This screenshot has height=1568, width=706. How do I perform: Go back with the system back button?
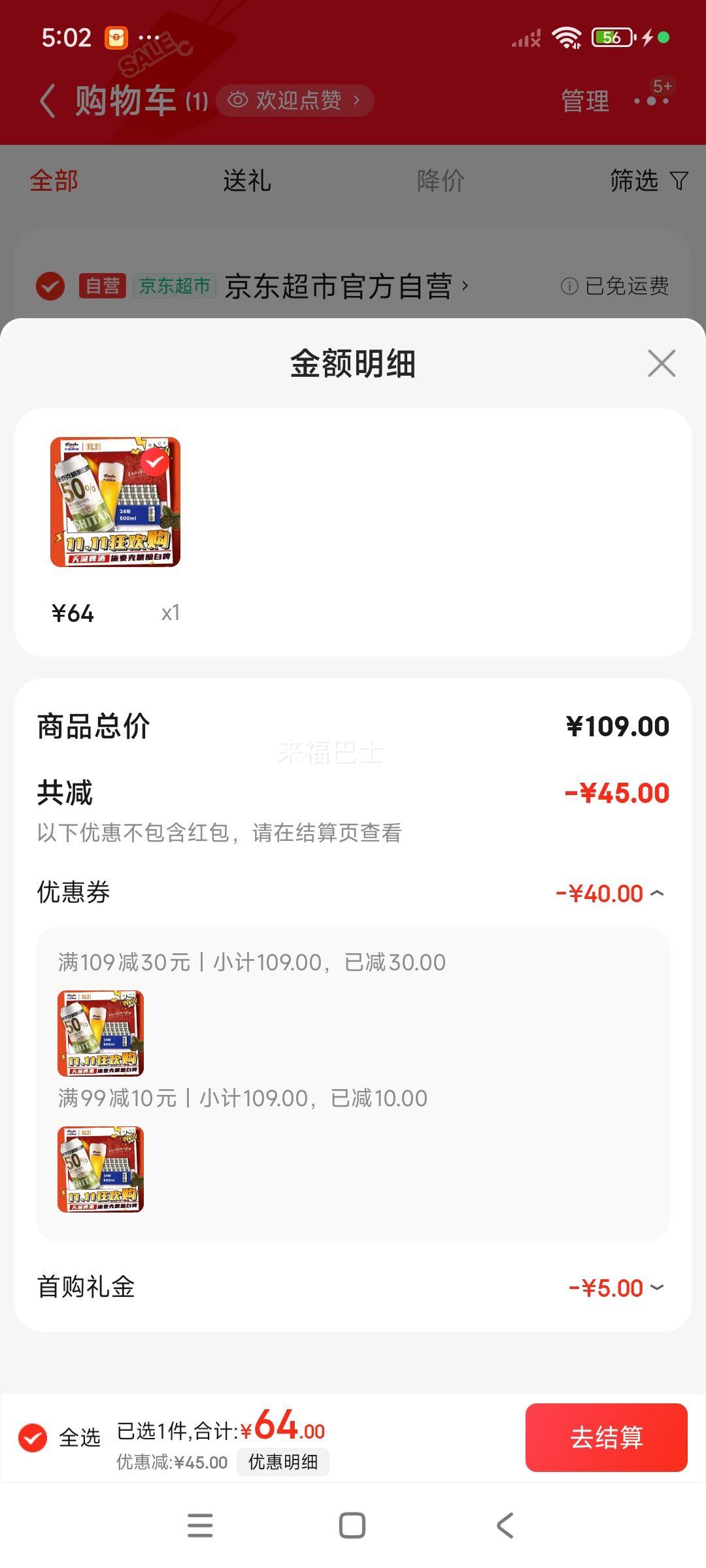pos(505,1526)
